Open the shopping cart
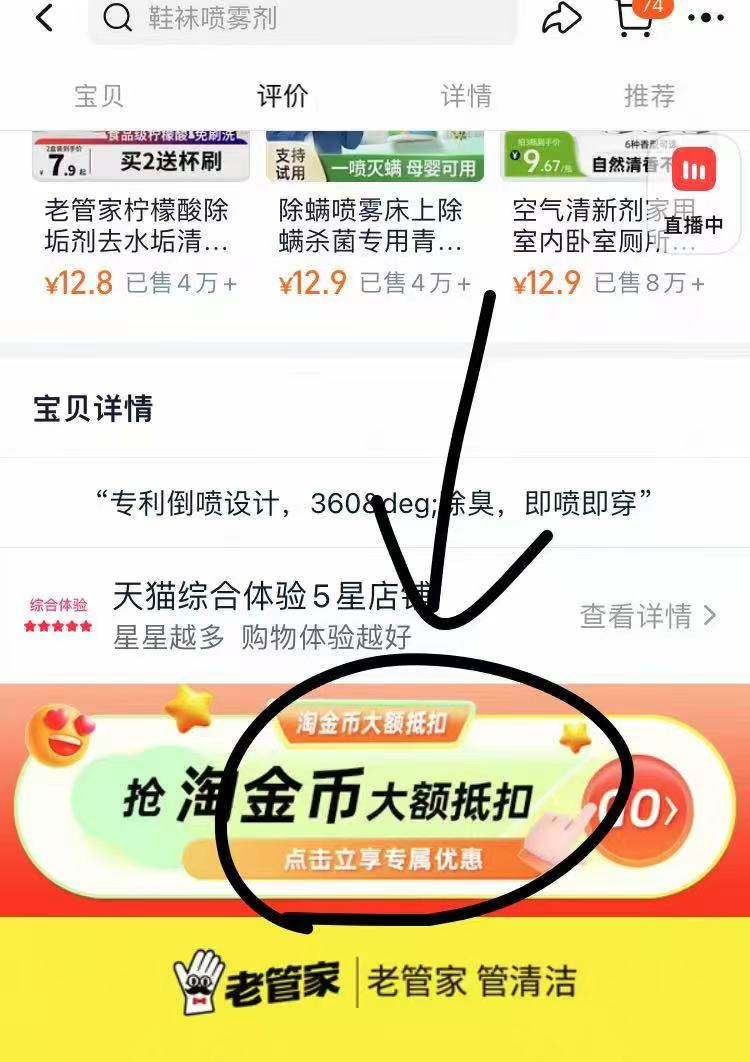The image size is (750, 1062). [x=637, y=18]
